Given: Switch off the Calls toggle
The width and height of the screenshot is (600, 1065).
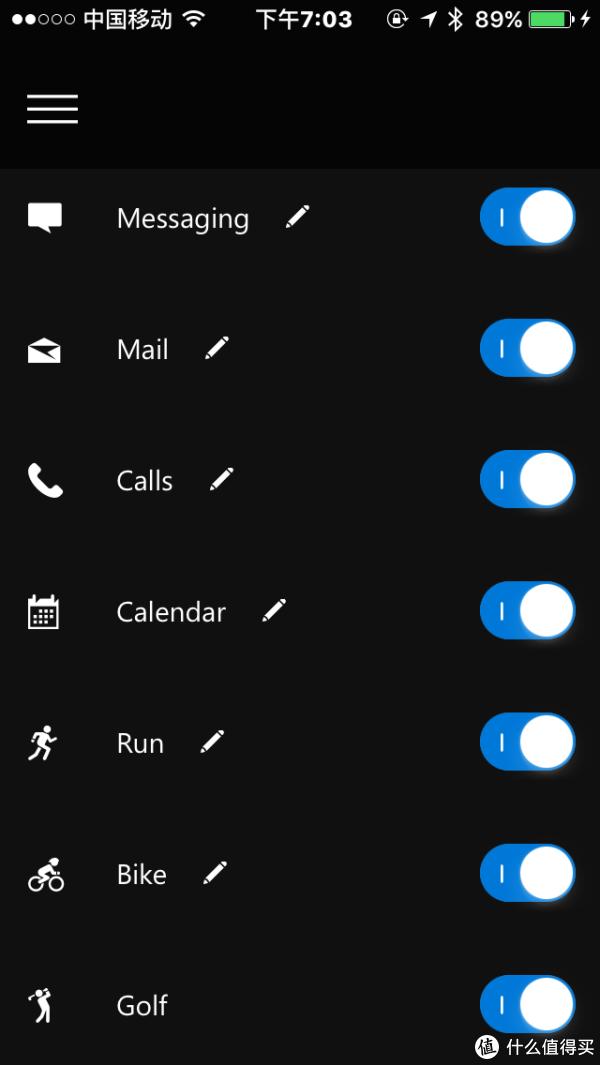Looking at the screenshot, I should pyautogui.click(x=527, y=479).
